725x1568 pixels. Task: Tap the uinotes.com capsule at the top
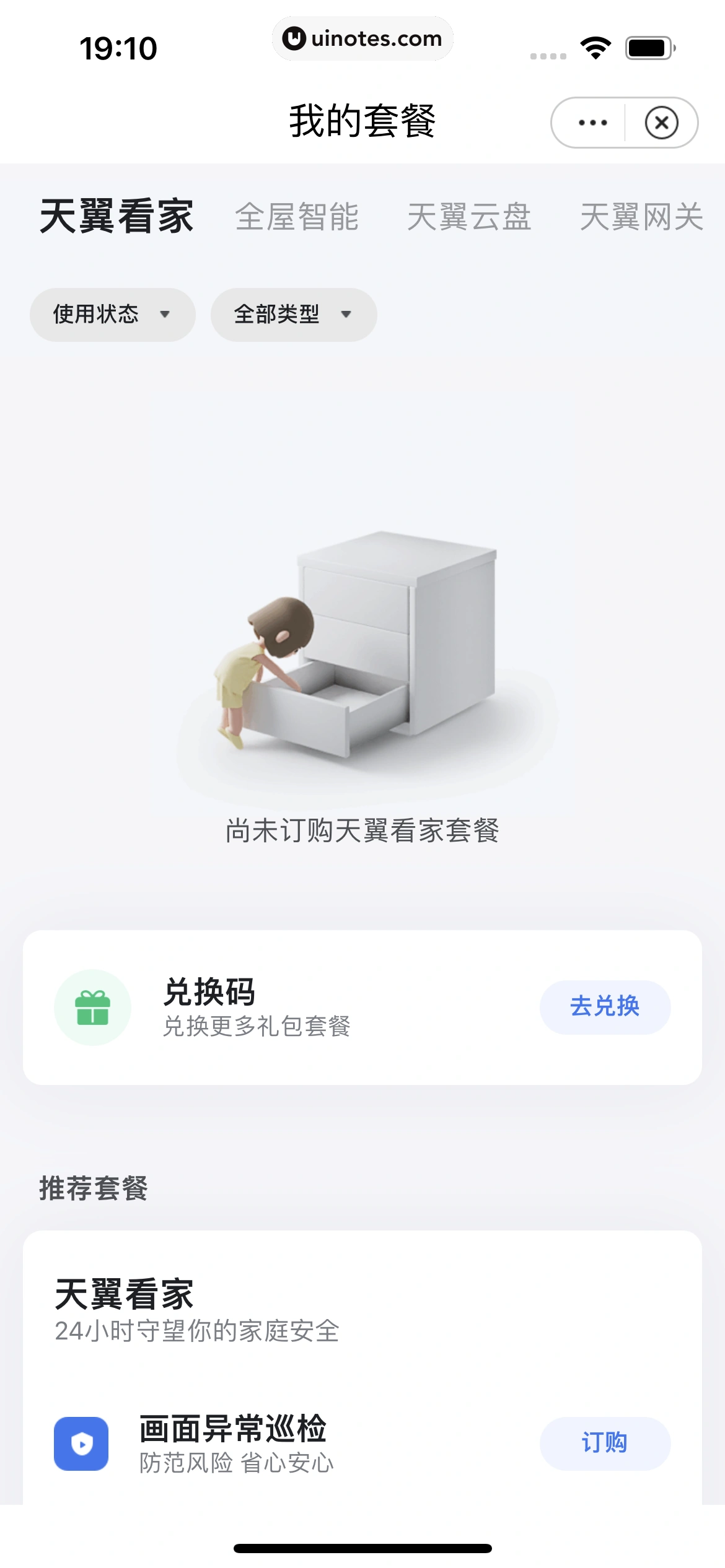tap(362, 38)
